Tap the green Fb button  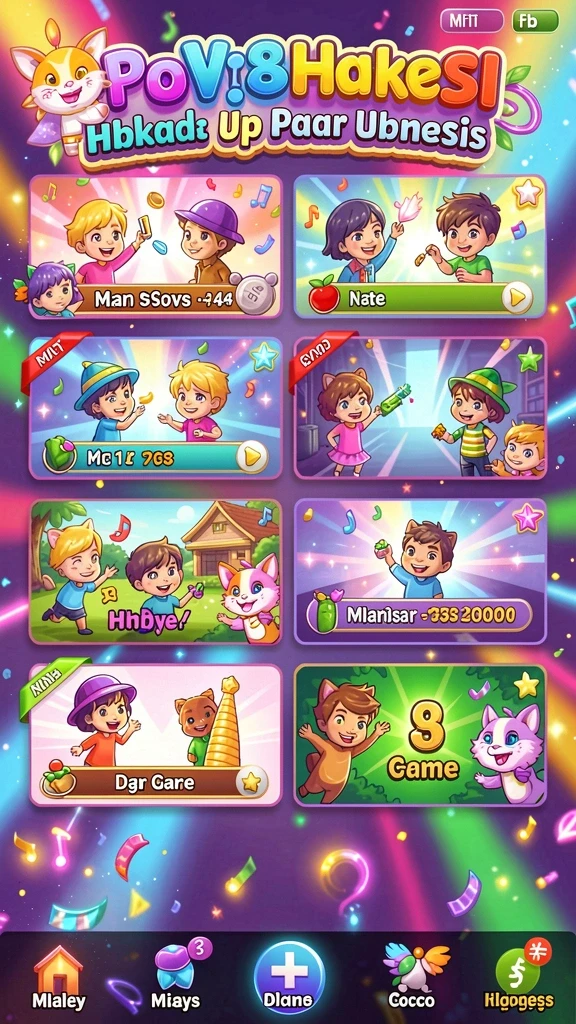(x=535, y=21)
